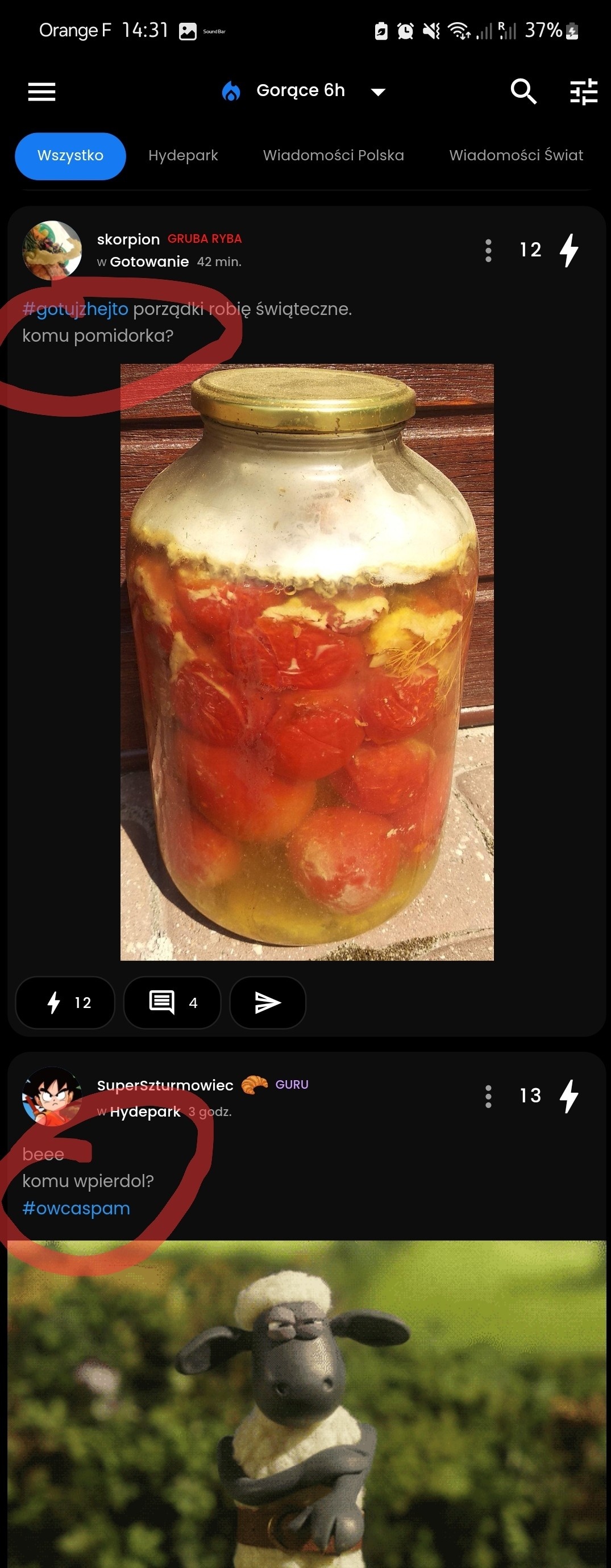This screenshot has height=1568, width=611.
Task: Open the 4 comments on skorpion's post
Action: click(x=172, y=1002)
